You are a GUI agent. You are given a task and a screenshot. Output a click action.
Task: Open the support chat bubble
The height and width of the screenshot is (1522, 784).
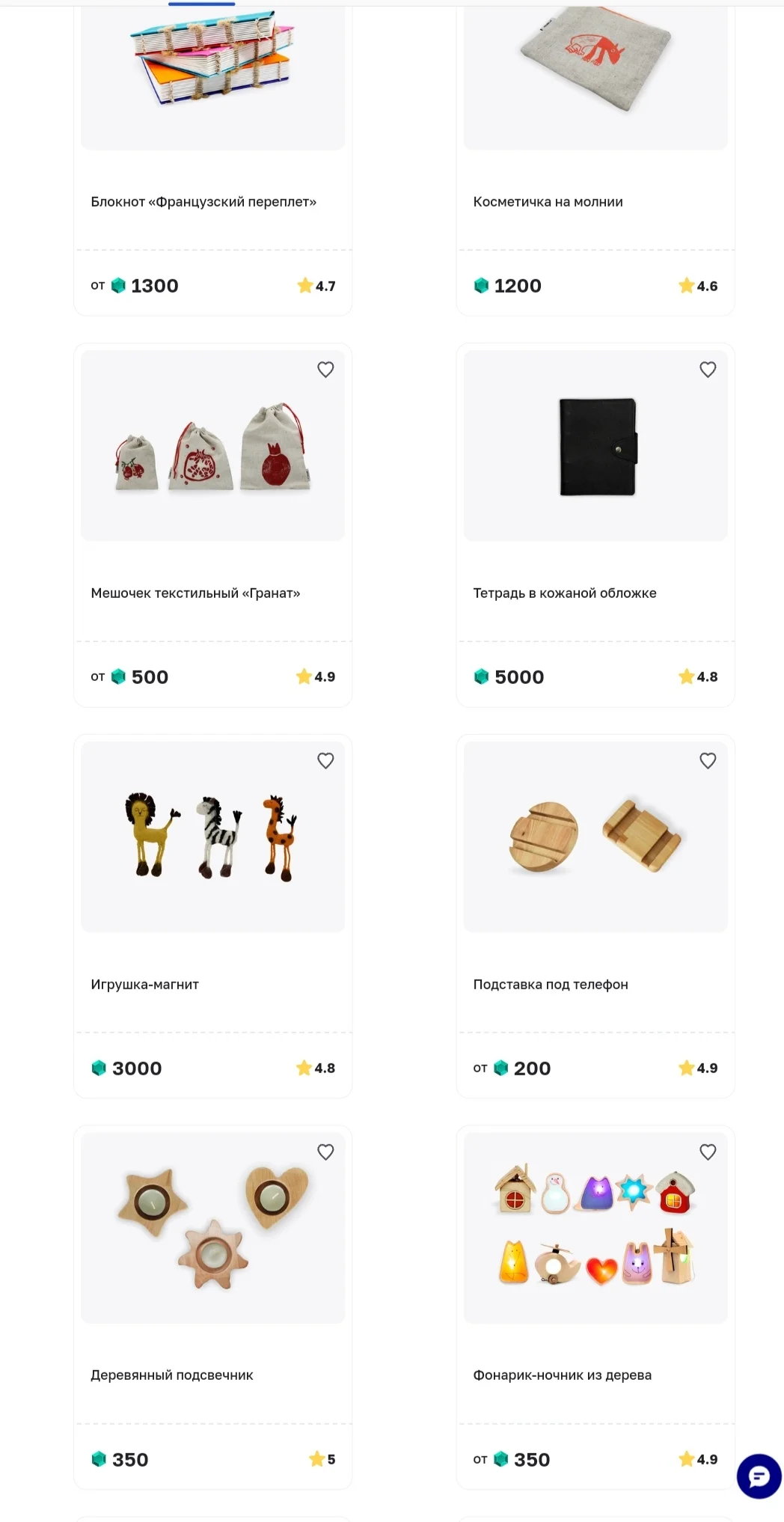click(x=759, y=1476)
